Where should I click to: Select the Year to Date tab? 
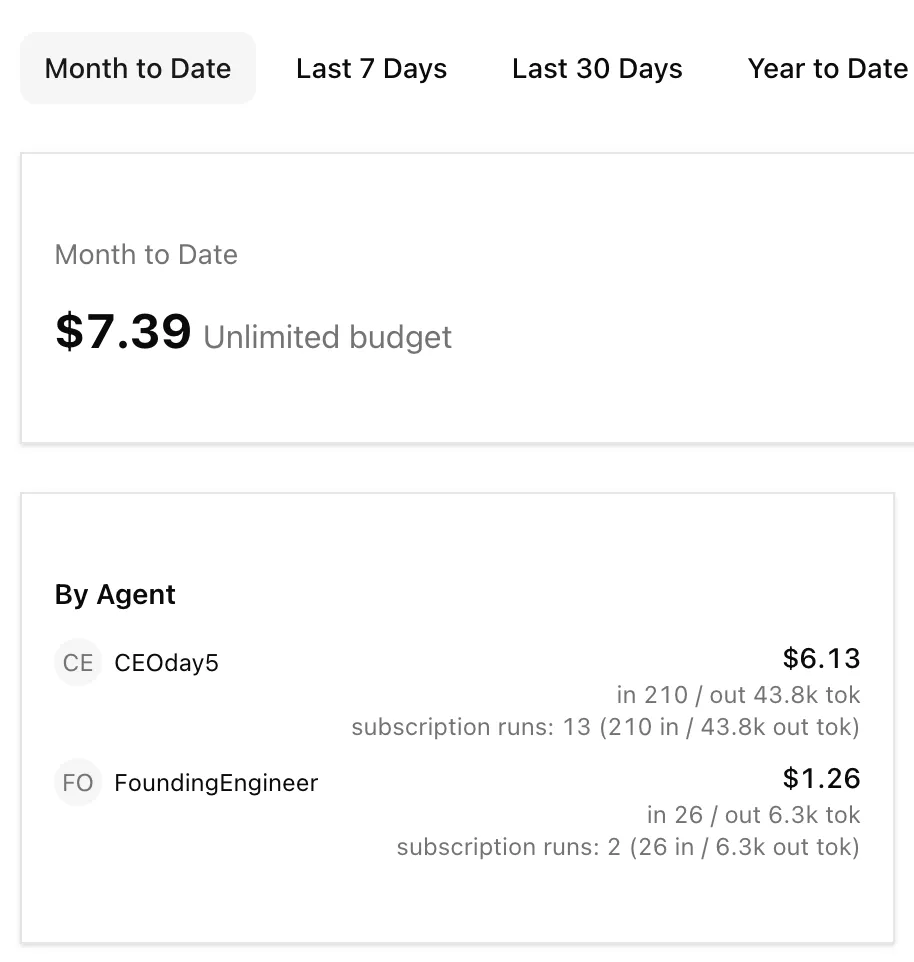click(x=827, y=68)
